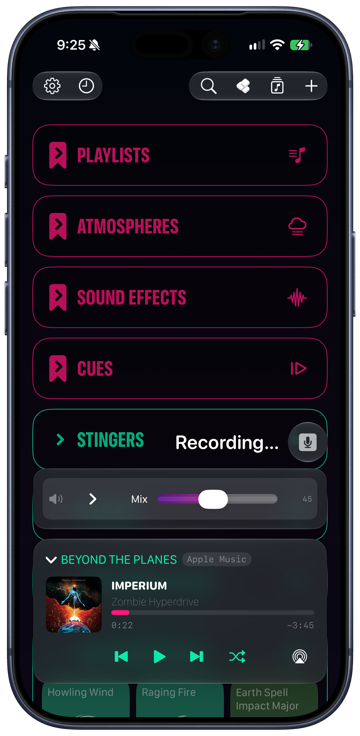The width and height of the screenshot is (360, 736).
Task: Skip to the previous track
Action: (x=121, y=656)
